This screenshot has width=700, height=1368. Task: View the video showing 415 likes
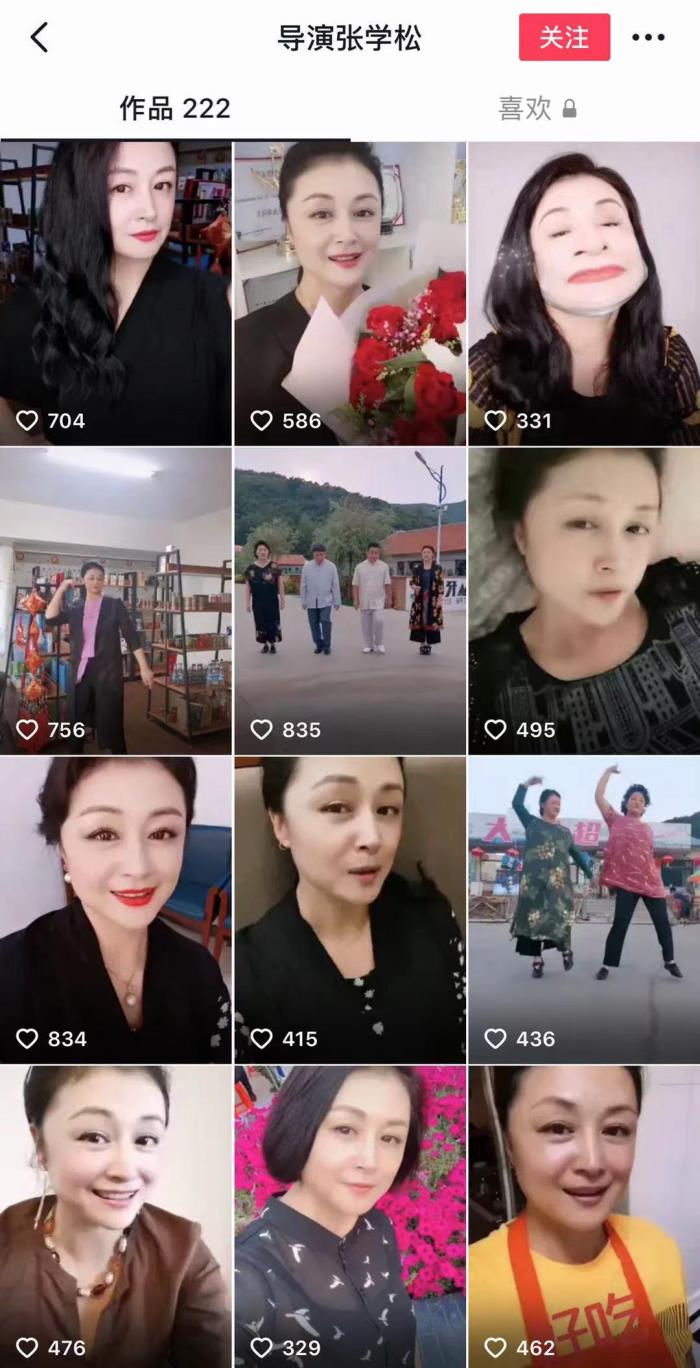(x=350, y=910)
